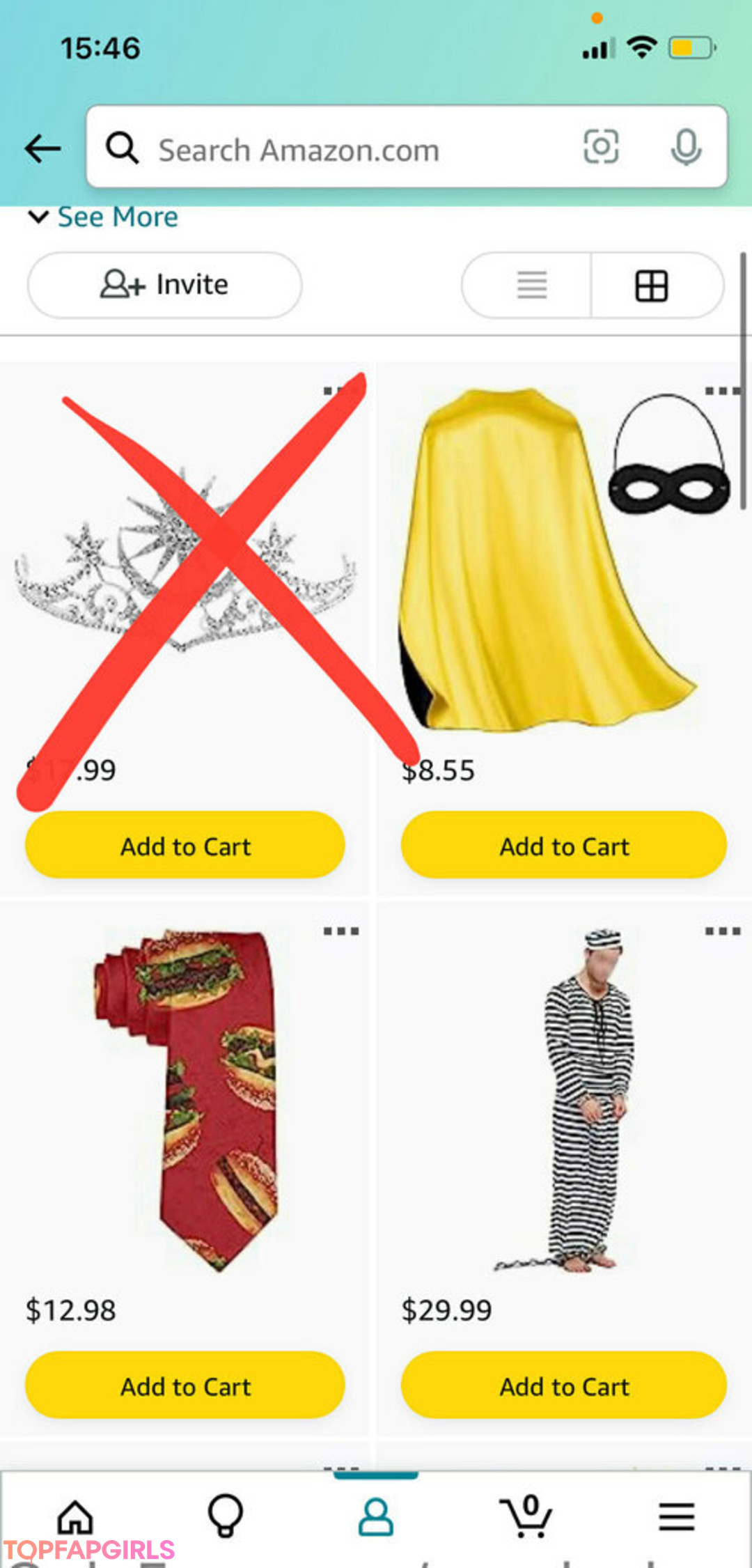The image size is (752, 1568).
Task: View the burger tie product
Action: click(x=187, y=1100)
